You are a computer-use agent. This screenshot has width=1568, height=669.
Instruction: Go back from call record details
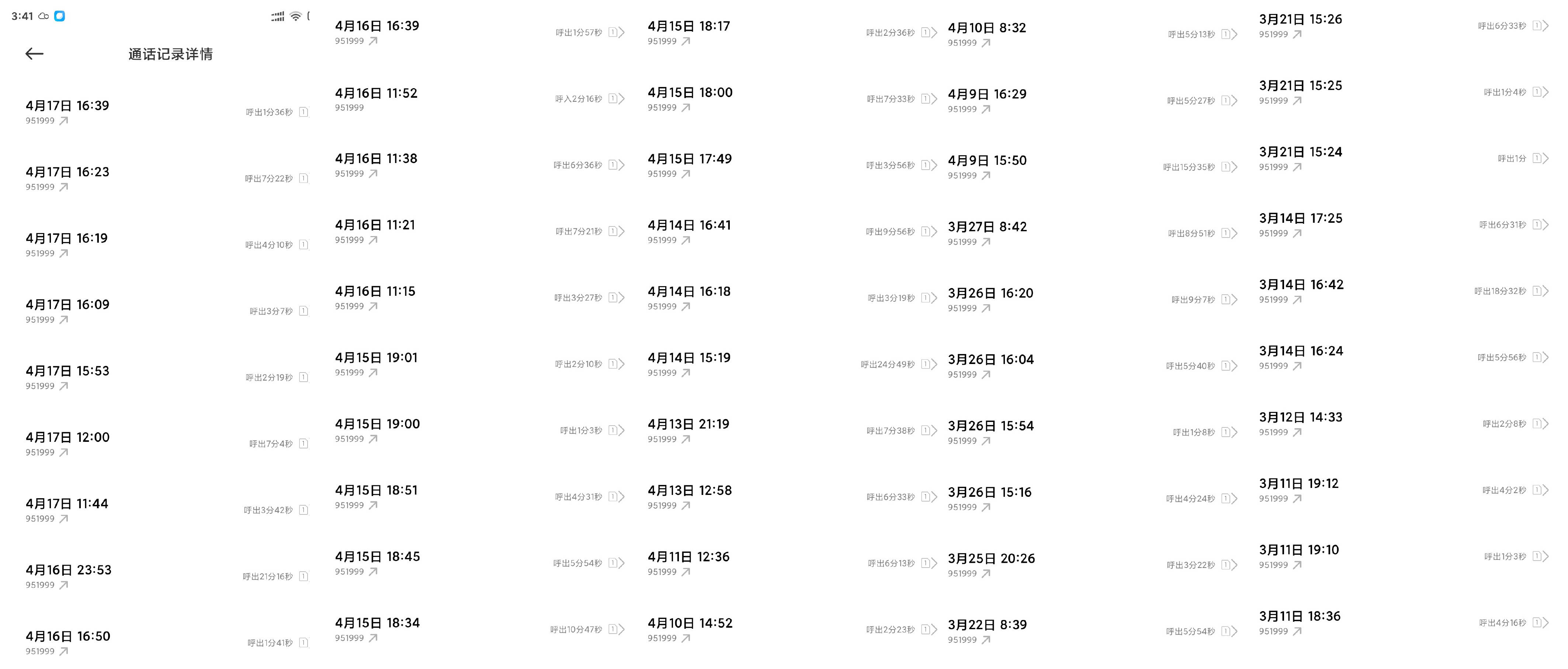[34, 54]
